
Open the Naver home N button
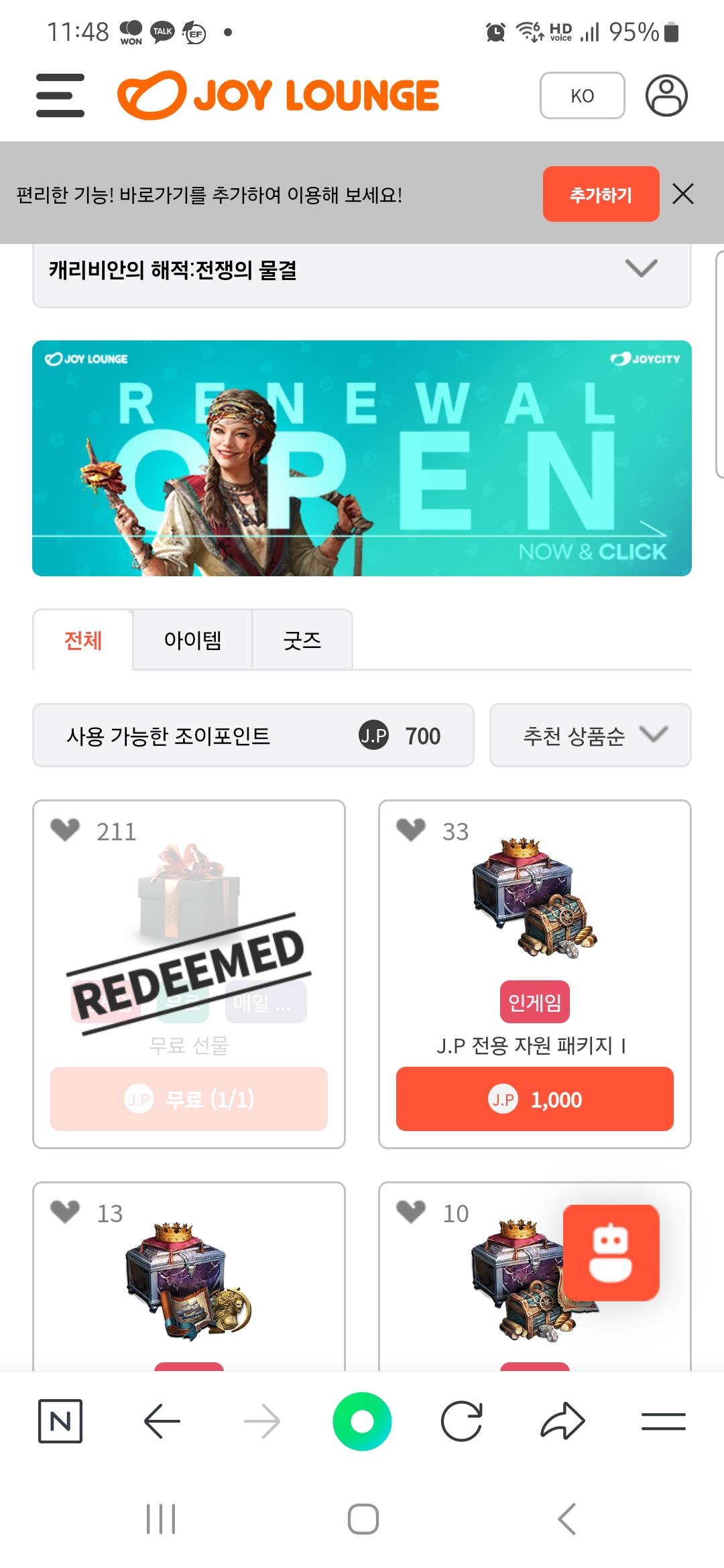60,1421
